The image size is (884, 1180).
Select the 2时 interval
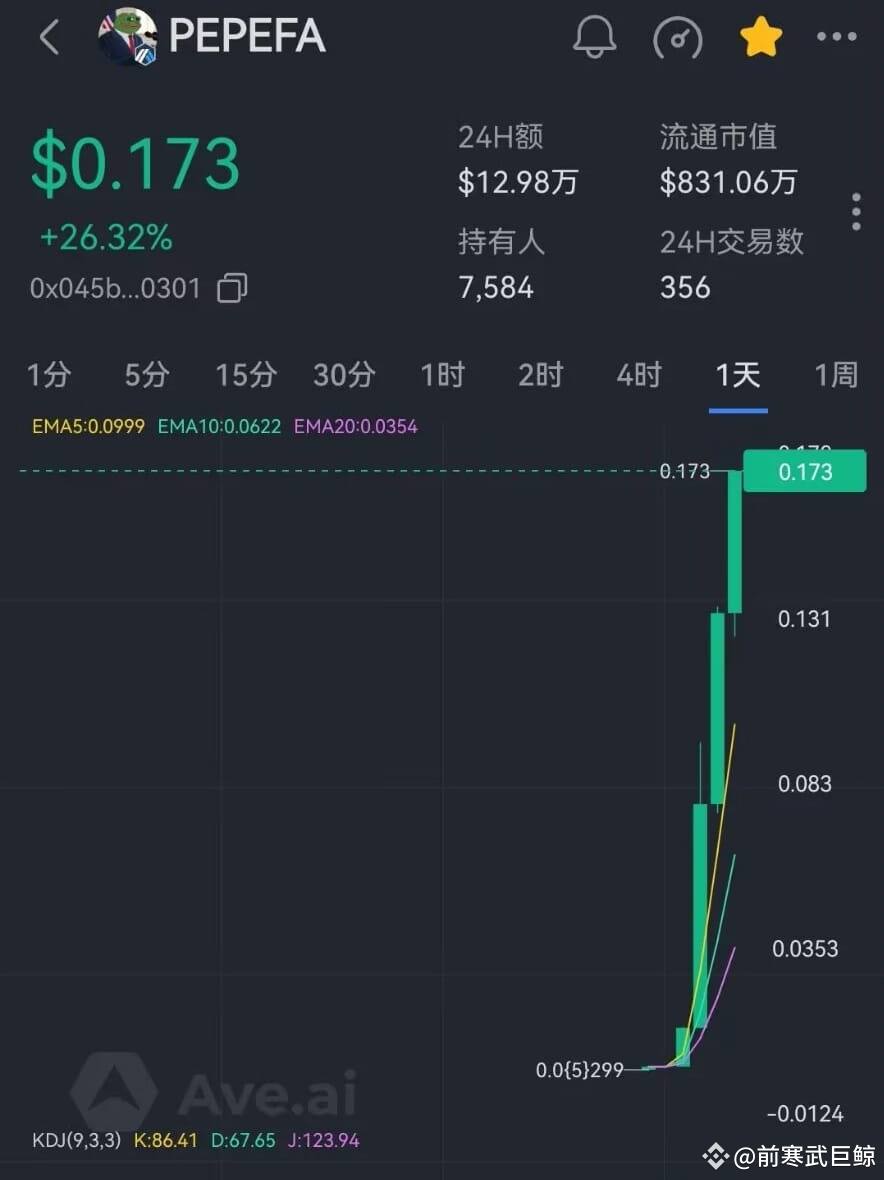pos(540,375)
